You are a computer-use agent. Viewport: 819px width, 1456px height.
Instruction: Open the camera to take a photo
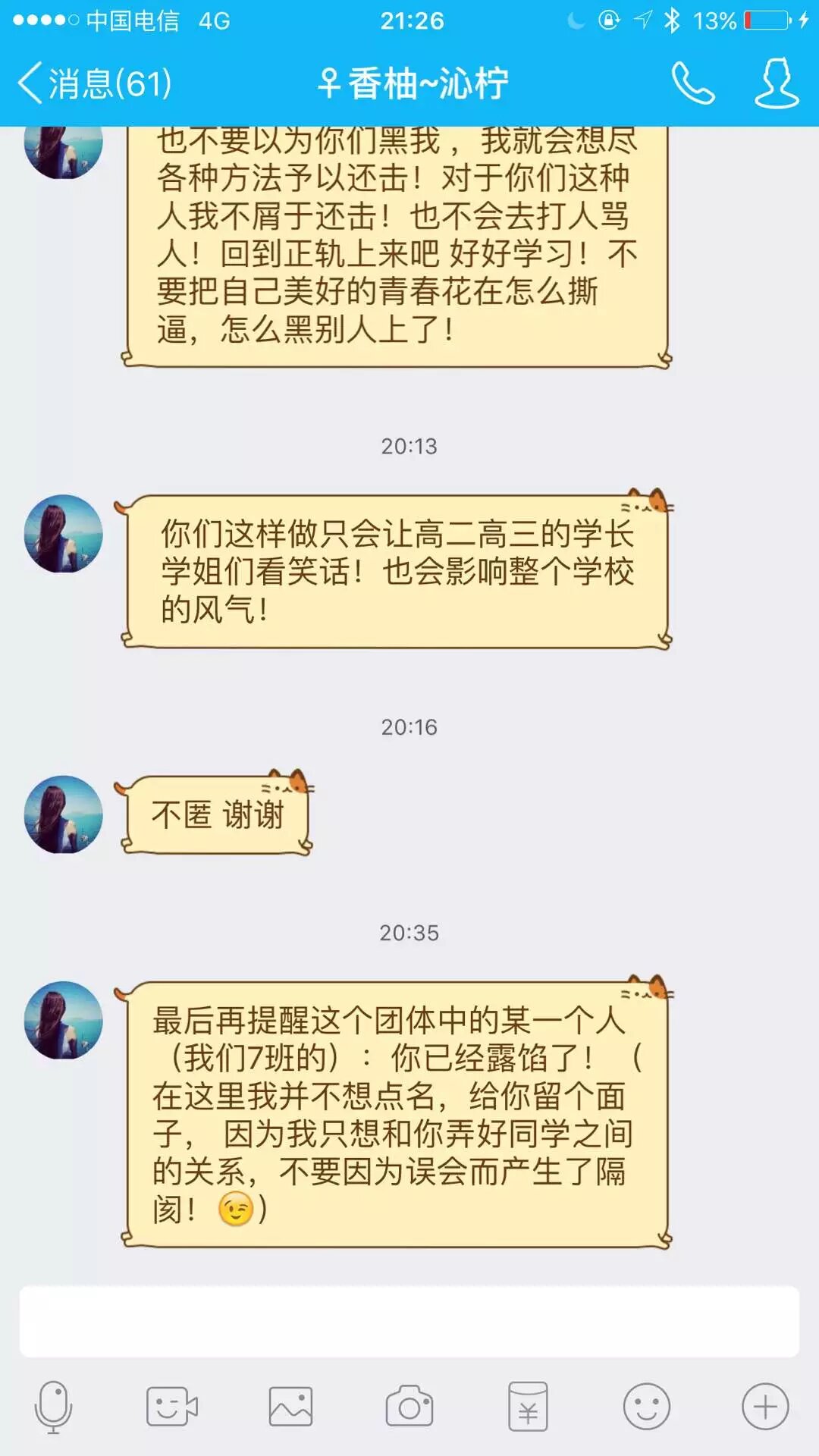click(409, 1407)
